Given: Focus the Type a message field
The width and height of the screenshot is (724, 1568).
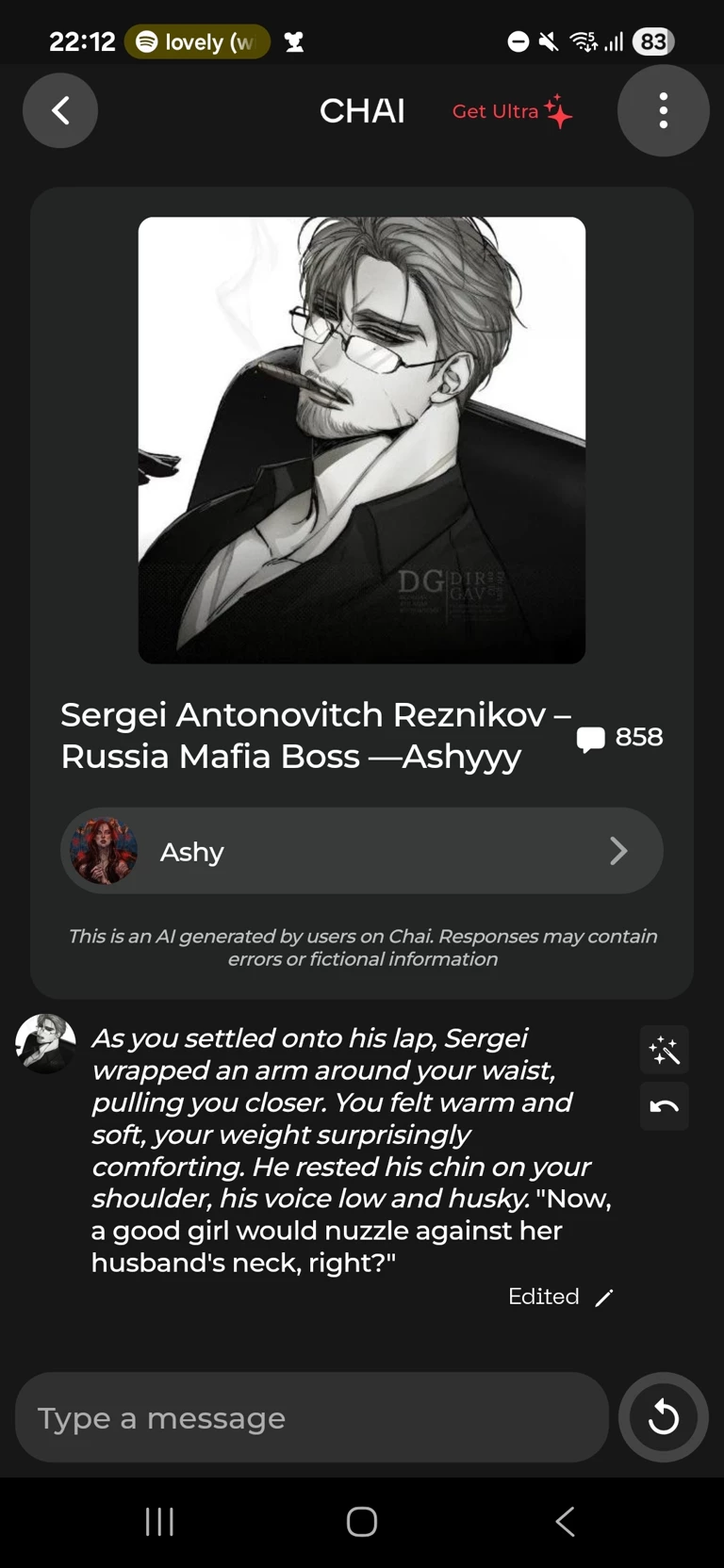Looking at the screenshot, I should click(311, 1417).
